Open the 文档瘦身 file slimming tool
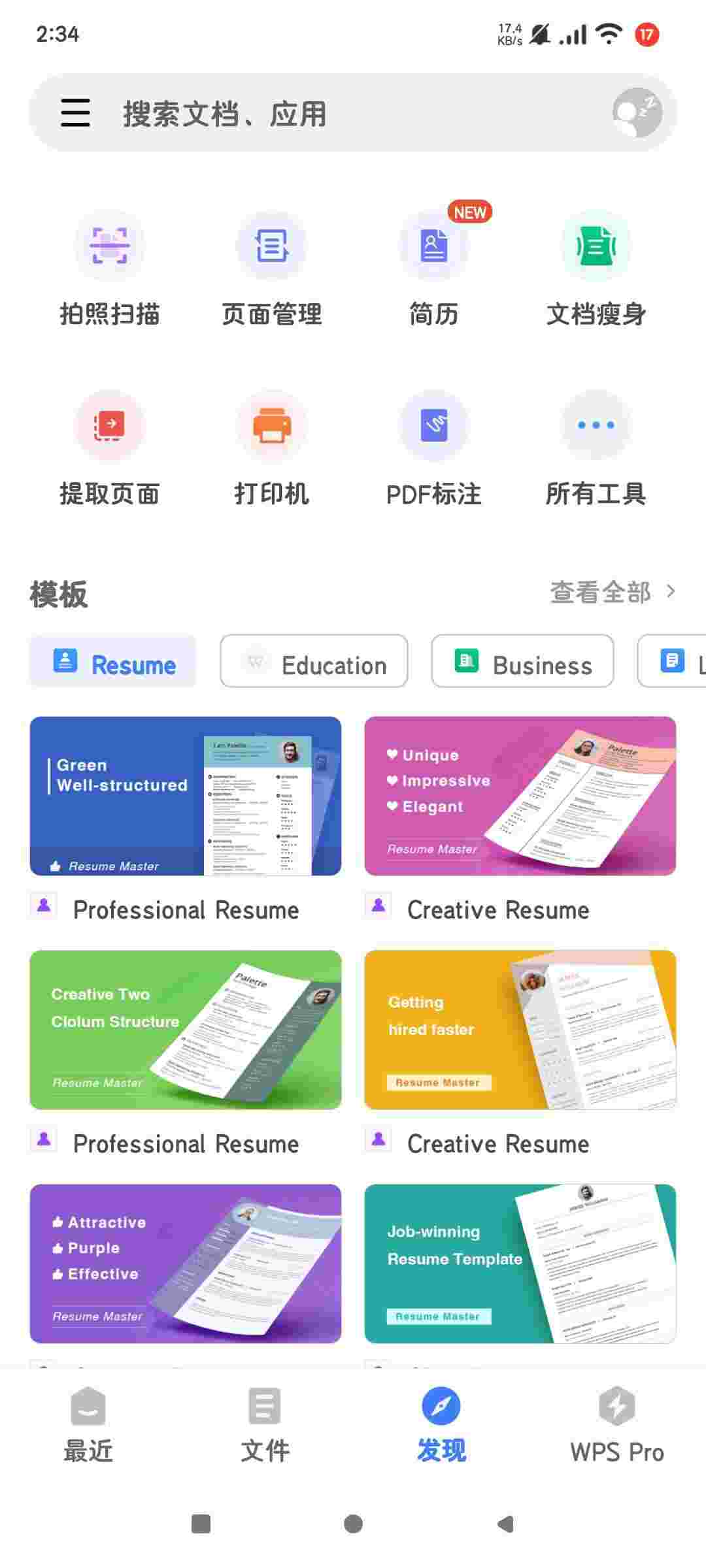Viewport: 706px width, 1568px height. pos(596,269)
